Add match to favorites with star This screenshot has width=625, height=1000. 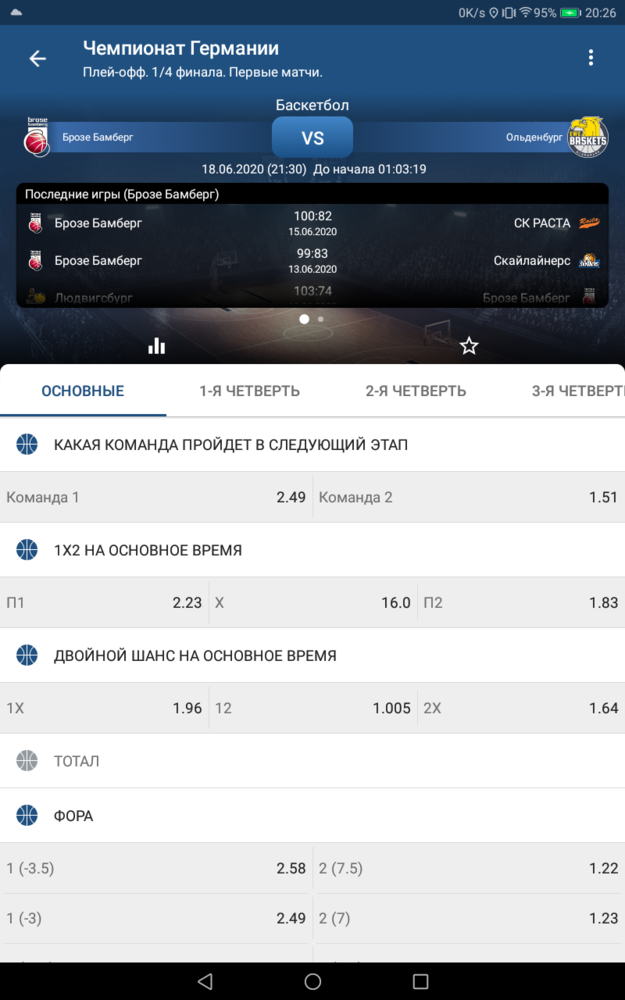[469, 346]
